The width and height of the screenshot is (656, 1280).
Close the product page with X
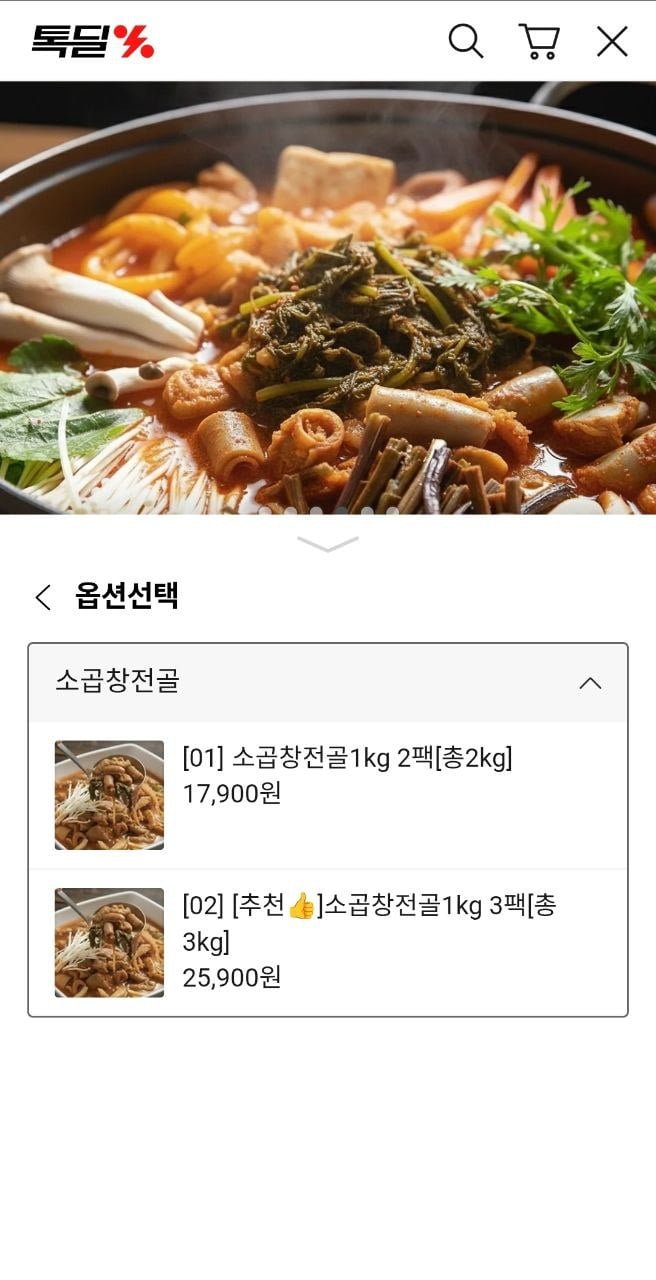612,42
